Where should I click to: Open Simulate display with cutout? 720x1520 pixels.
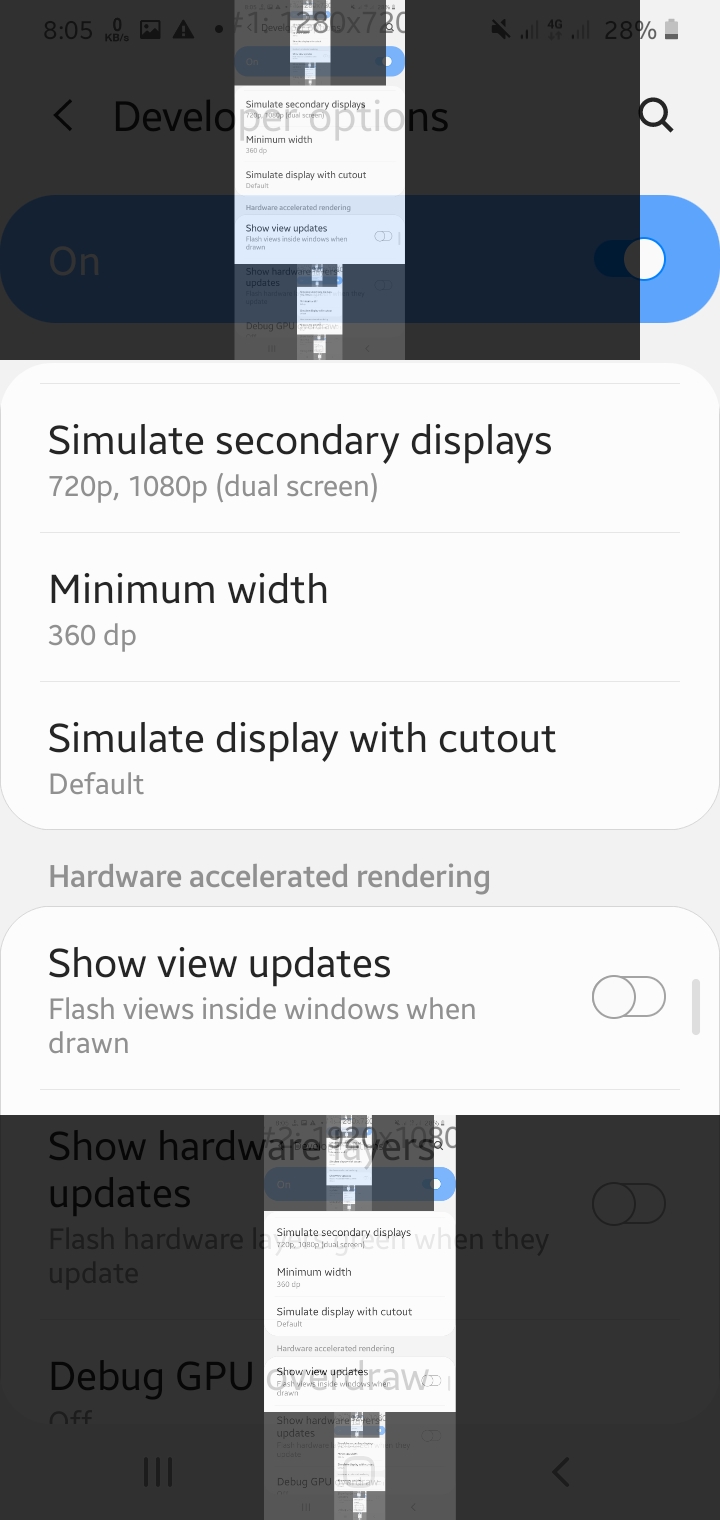pos(302,757)
